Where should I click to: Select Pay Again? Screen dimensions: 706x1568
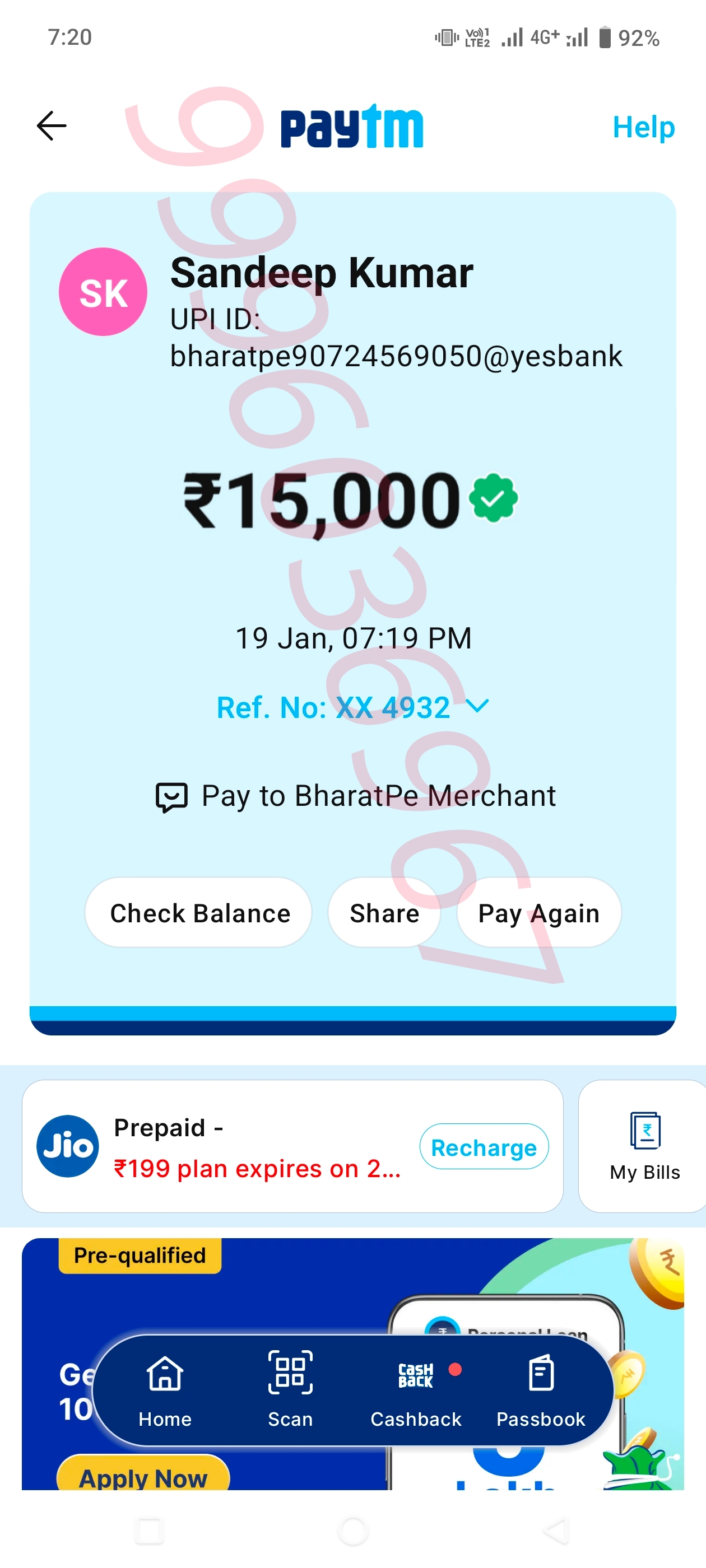click(x=538, y=912)
